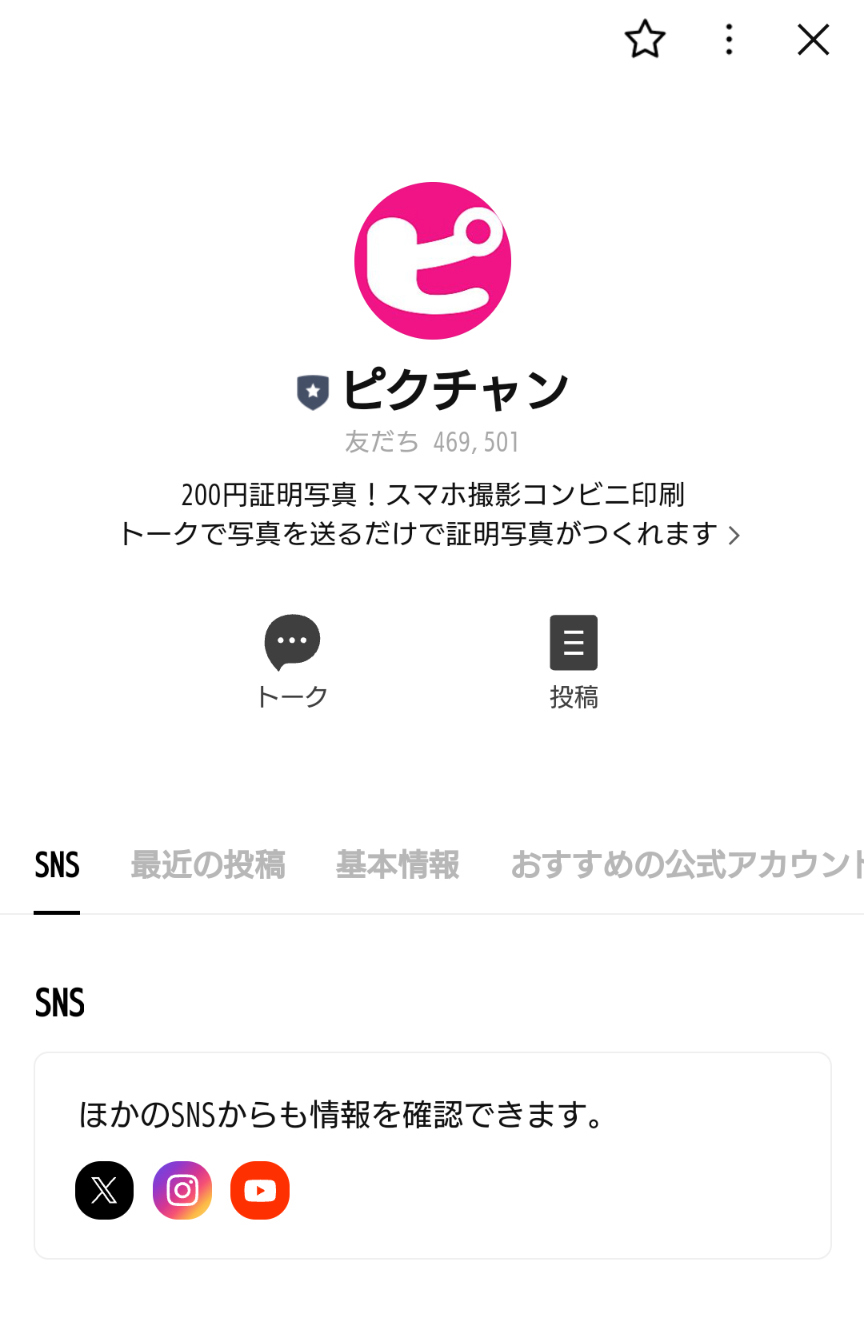The image size is (864, 1342).
Task: Open the three-dot options menu
Action: [x=729, y=40]
